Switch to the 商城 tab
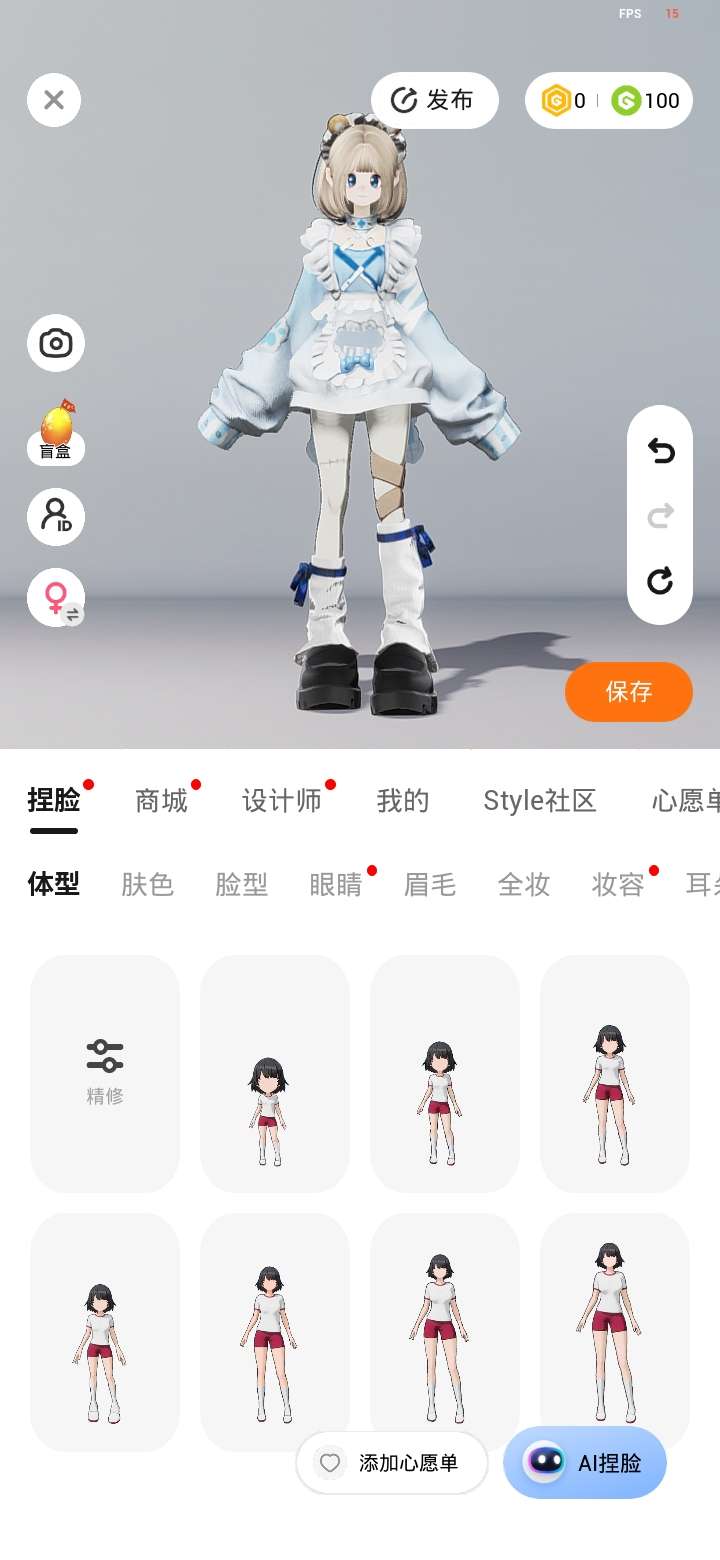The image size is (720, 1560). point(162,801)
